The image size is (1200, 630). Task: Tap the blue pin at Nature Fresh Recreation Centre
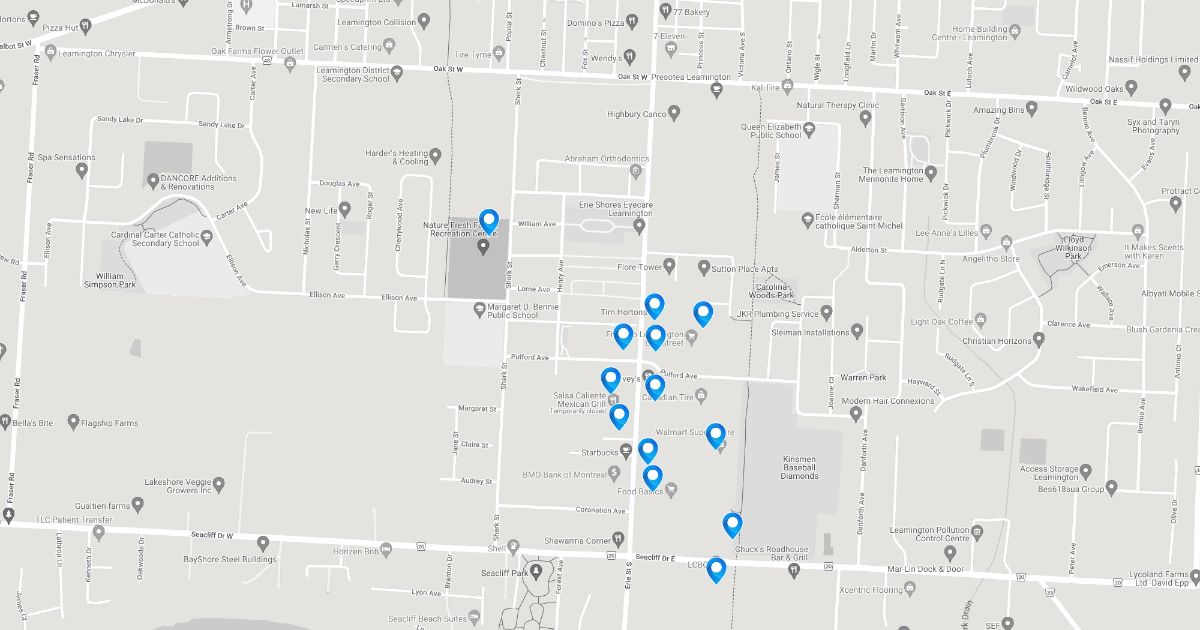[489, 220]
